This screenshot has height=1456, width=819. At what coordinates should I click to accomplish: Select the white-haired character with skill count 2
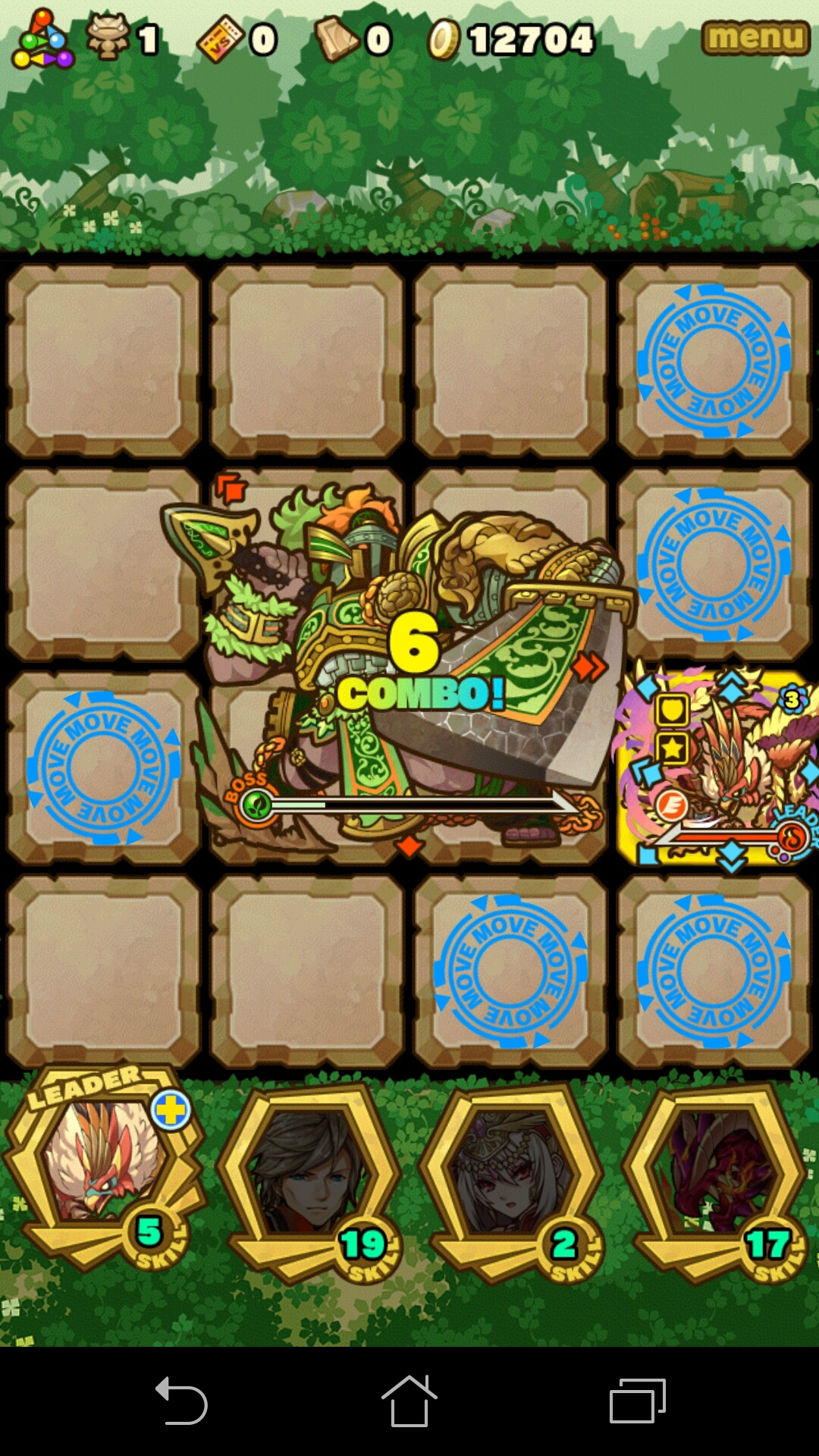511,1181
